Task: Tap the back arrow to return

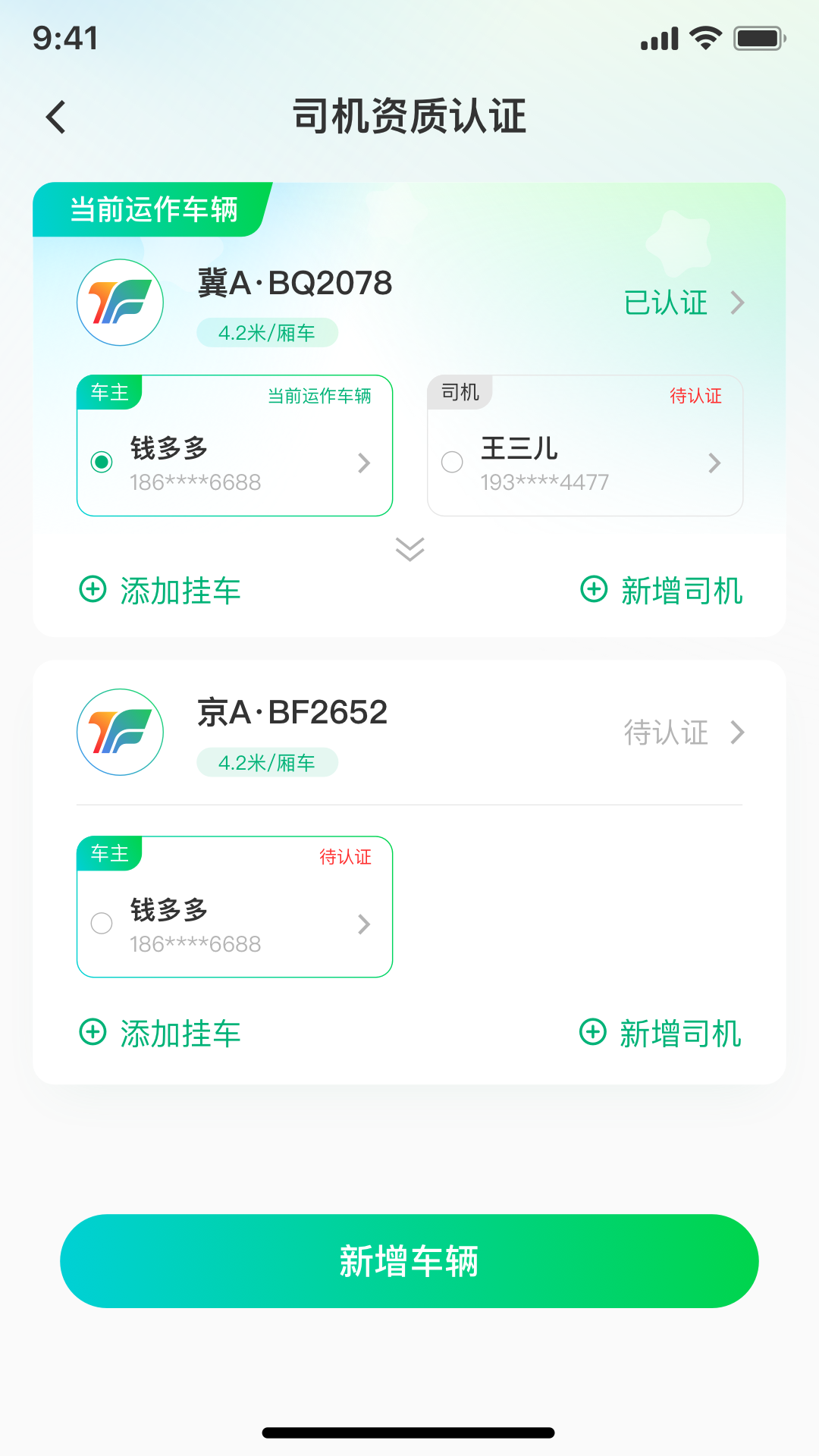Action: click(54, 116)
